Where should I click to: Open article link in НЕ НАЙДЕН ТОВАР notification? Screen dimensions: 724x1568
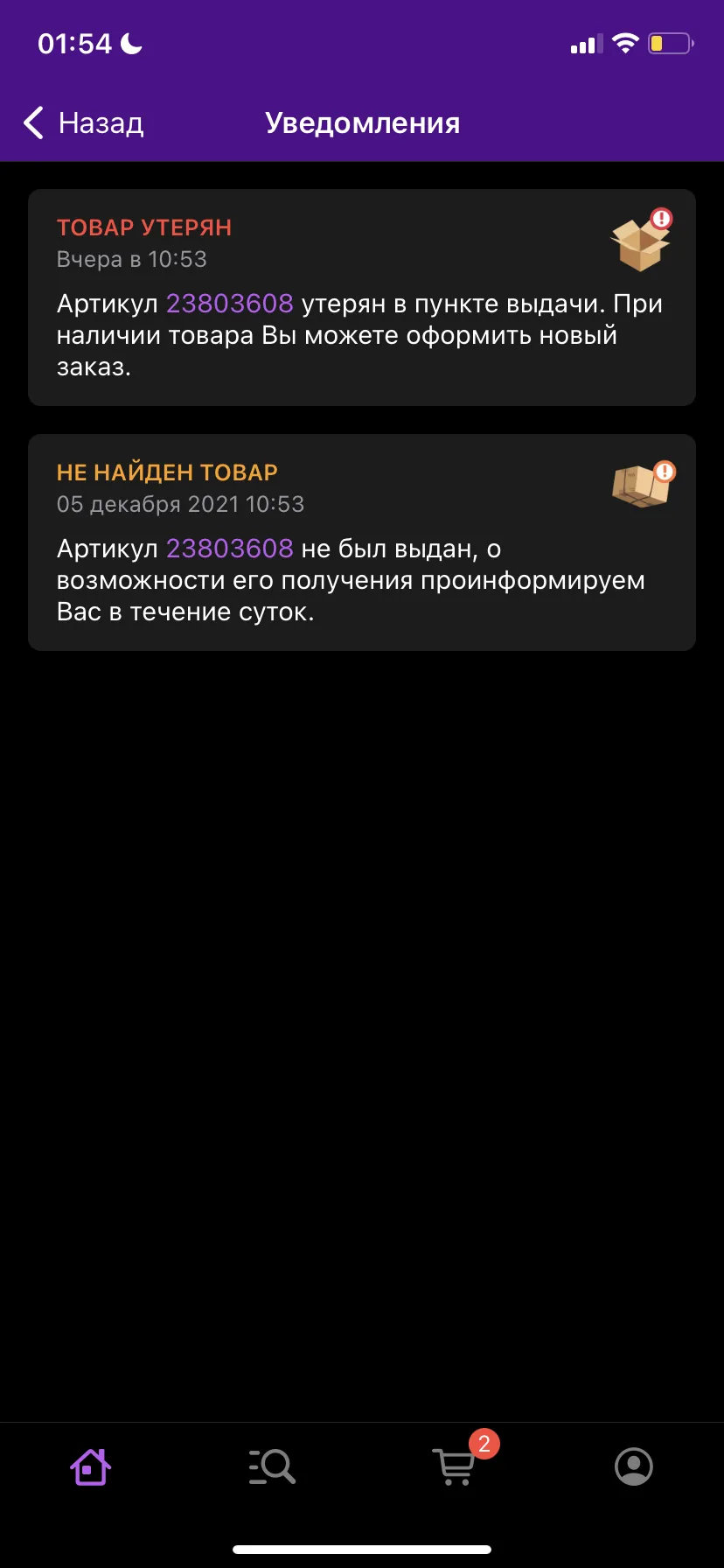pos(229,549)
